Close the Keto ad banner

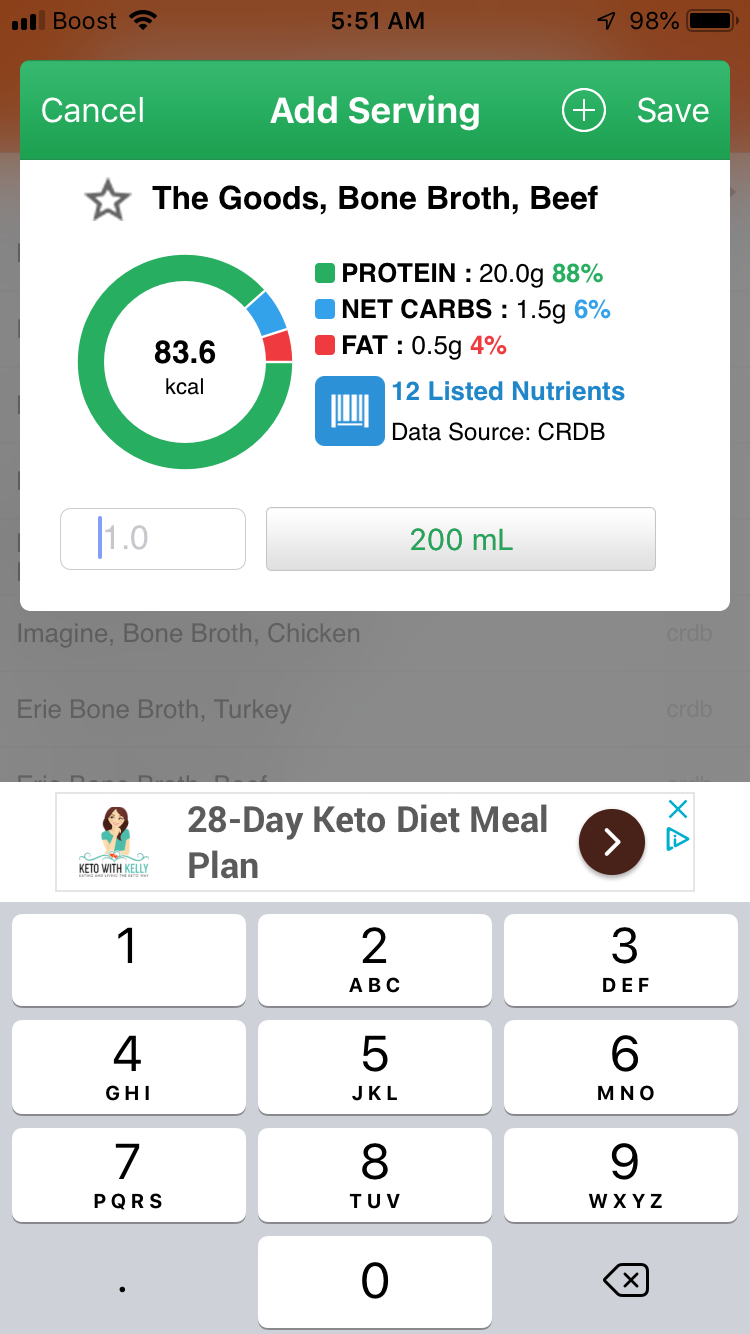(x=678, y=808)
